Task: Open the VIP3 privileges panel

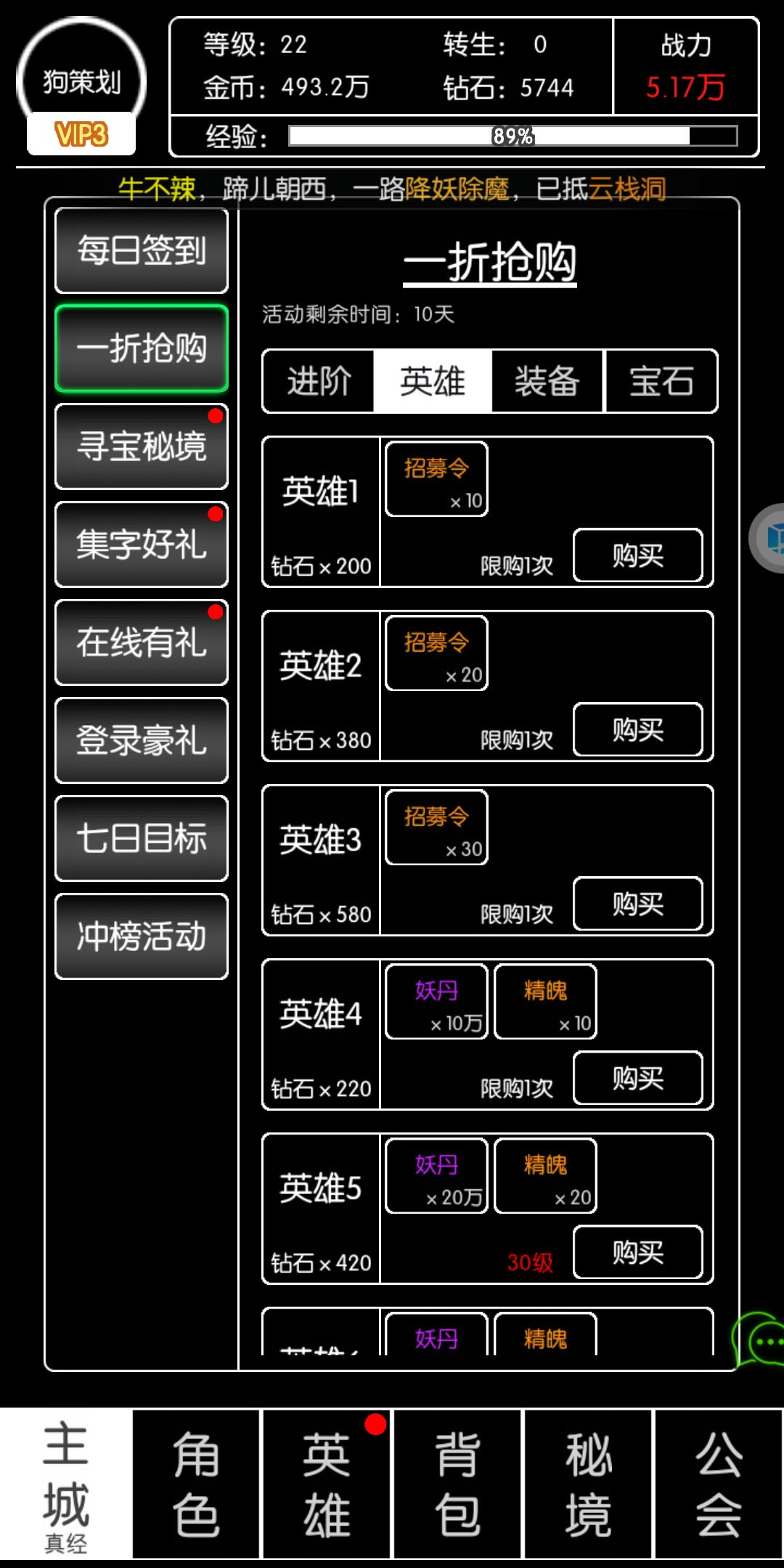Action: pos(80,133)
